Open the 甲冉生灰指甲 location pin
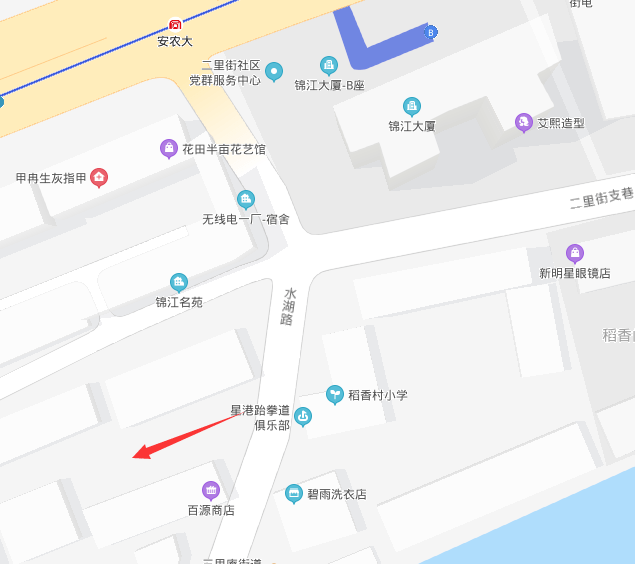The width and height of the screenshot is (635, 564). (x=99, y=178)
